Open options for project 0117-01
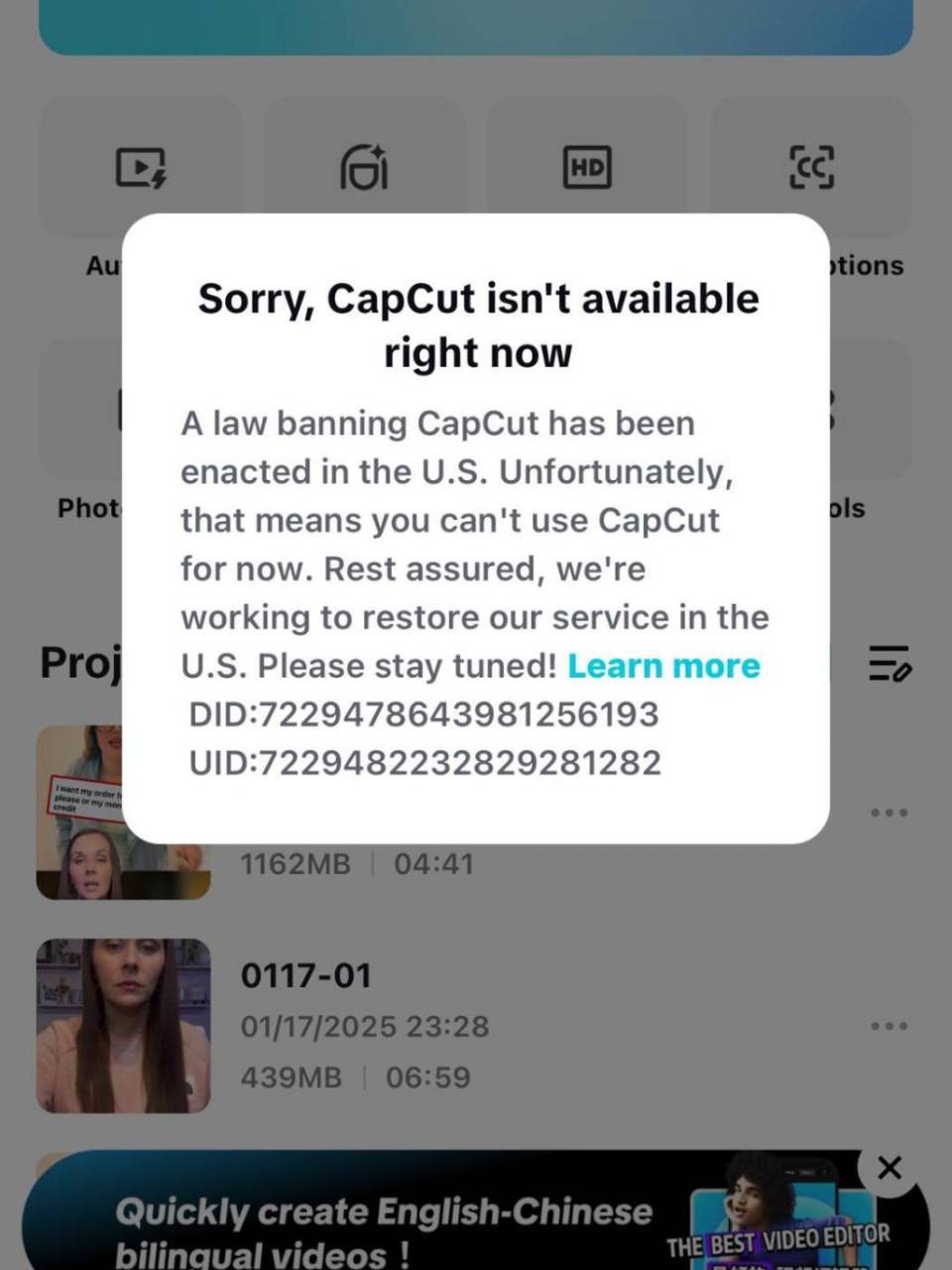The width and height of the screenshot is (952, 1270). click(x=889, y=1026)
